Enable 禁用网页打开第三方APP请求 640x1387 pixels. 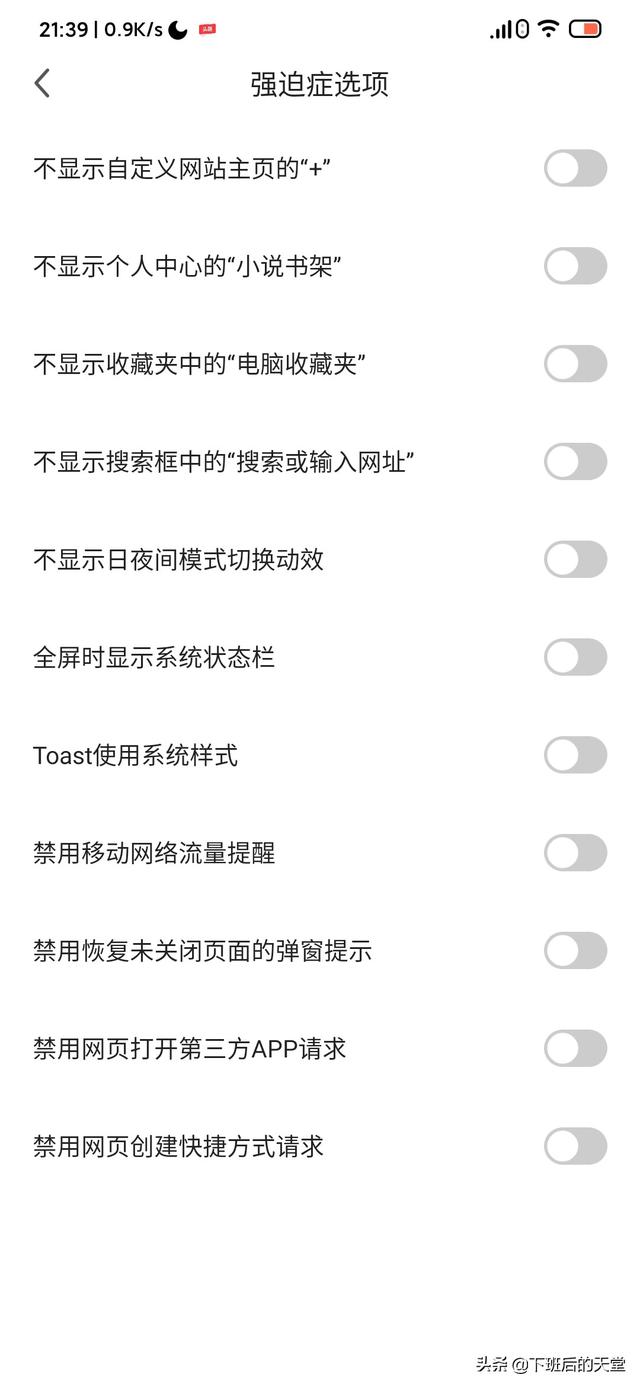pos(575,1048)
